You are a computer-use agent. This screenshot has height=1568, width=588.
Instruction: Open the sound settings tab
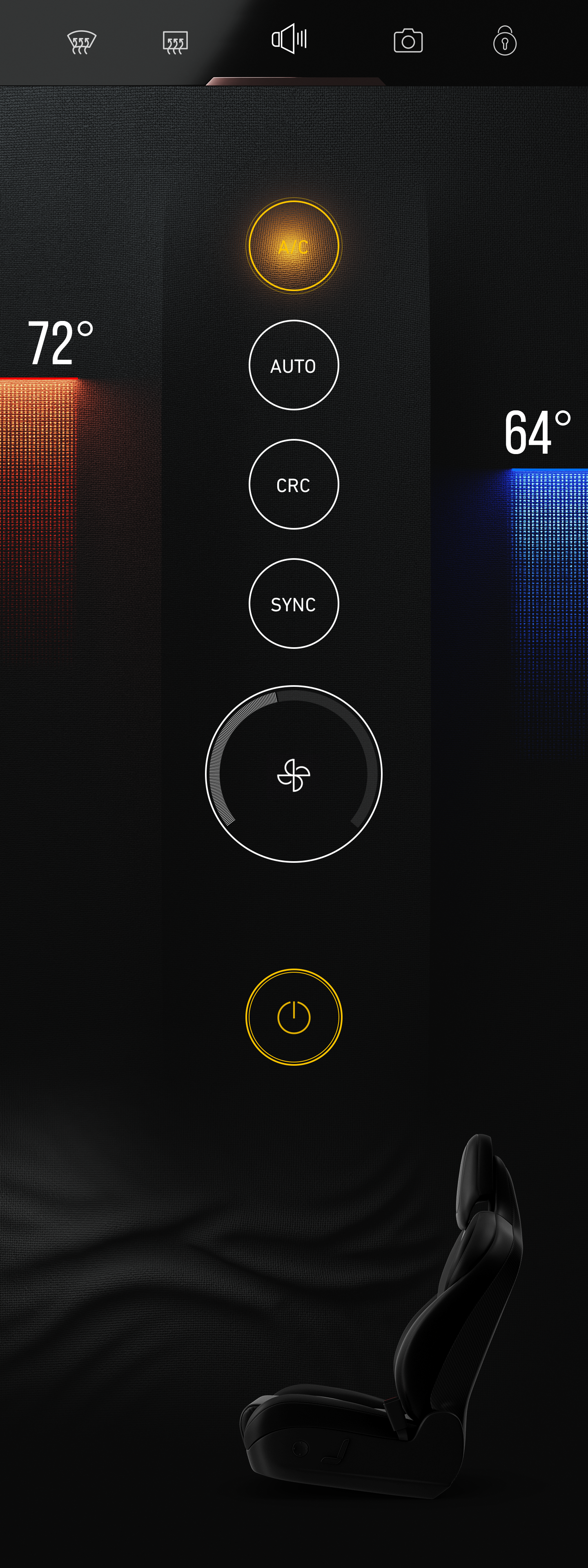(289, 39)
